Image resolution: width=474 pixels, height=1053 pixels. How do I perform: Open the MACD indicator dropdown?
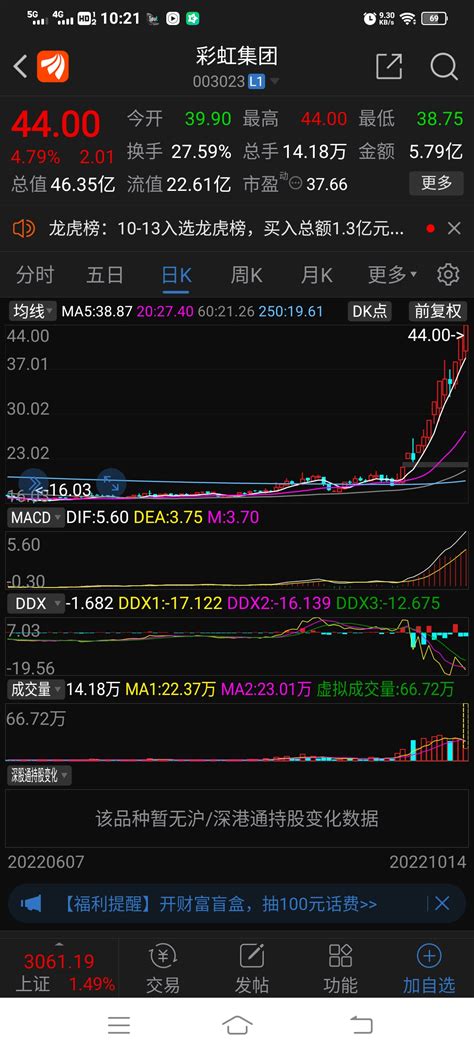coord(36,518)
